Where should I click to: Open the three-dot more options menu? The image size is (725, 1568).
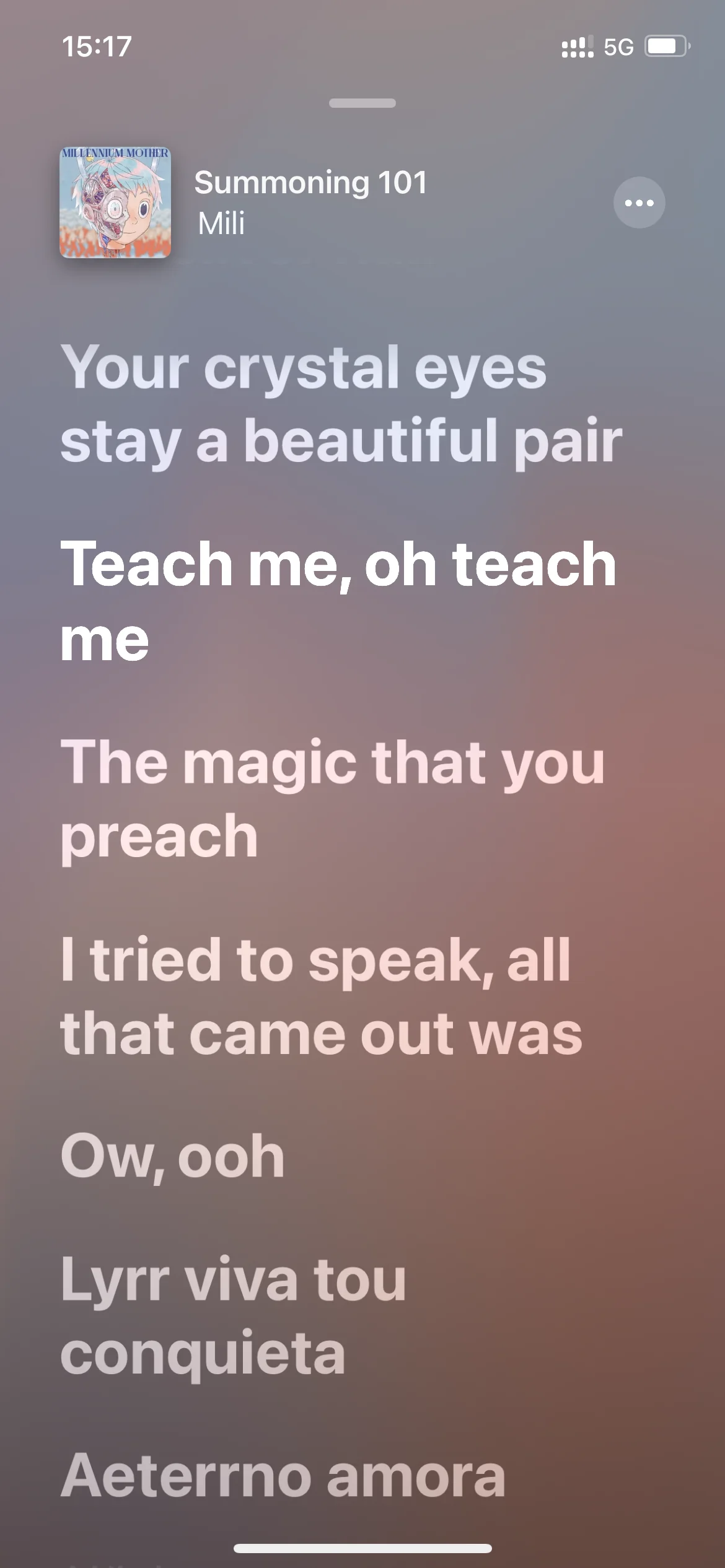pos(639,203)
